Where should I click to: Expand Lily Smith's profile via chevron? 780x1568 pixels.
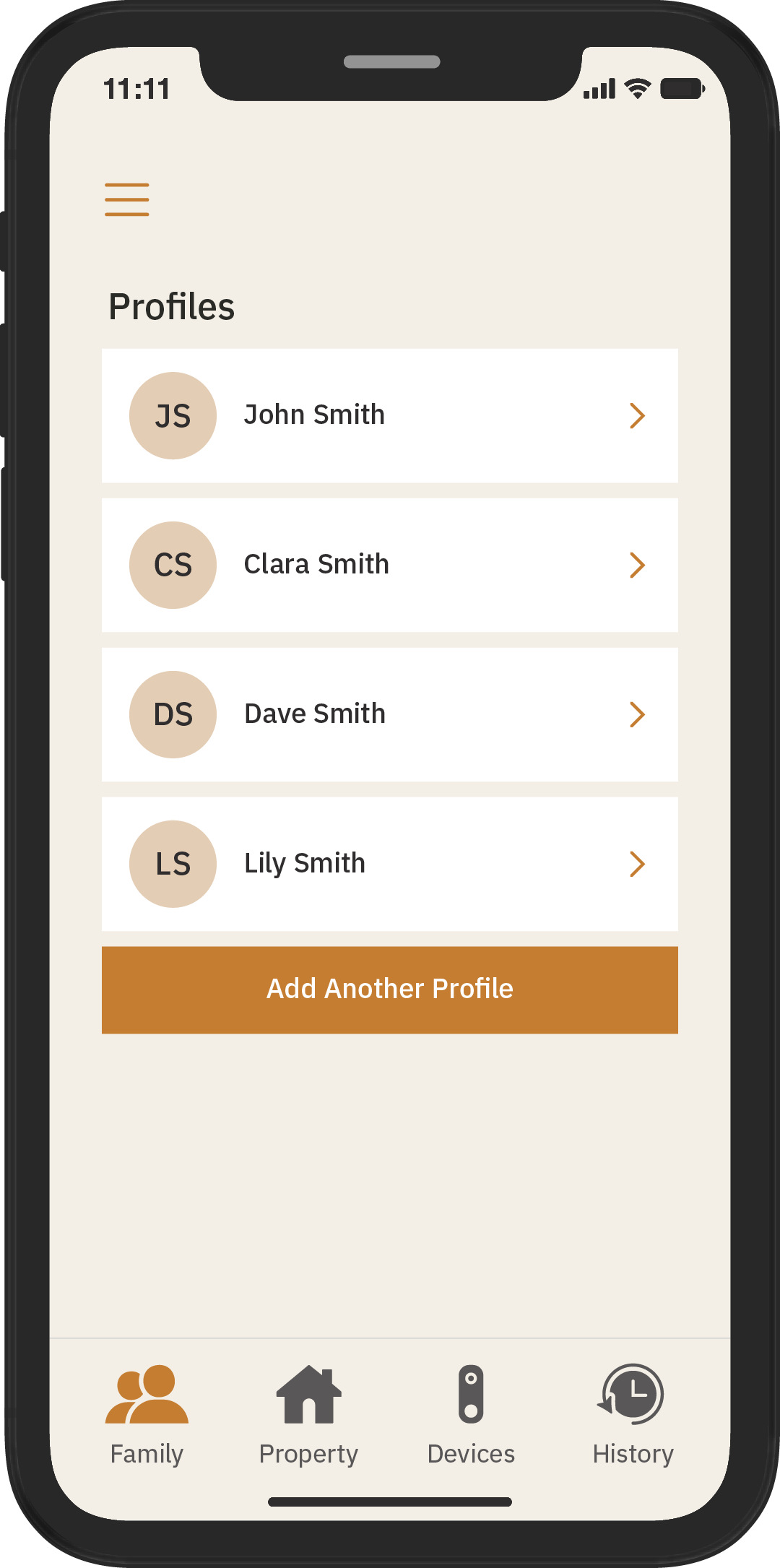[x=637, y=864]
